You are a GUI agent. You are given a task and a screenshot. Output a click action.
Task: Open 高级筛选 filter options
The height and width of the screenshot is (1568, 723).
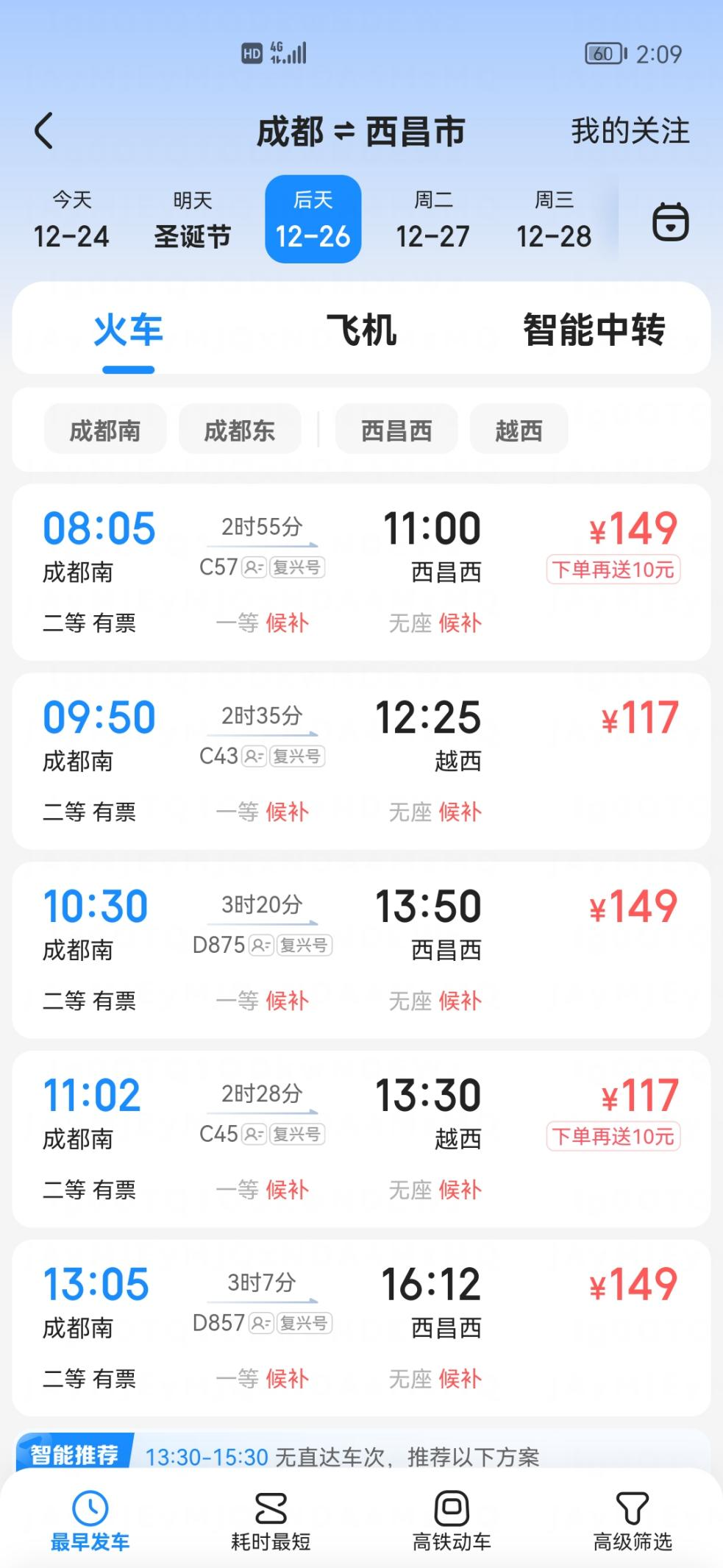click(x=633, y=1520)
